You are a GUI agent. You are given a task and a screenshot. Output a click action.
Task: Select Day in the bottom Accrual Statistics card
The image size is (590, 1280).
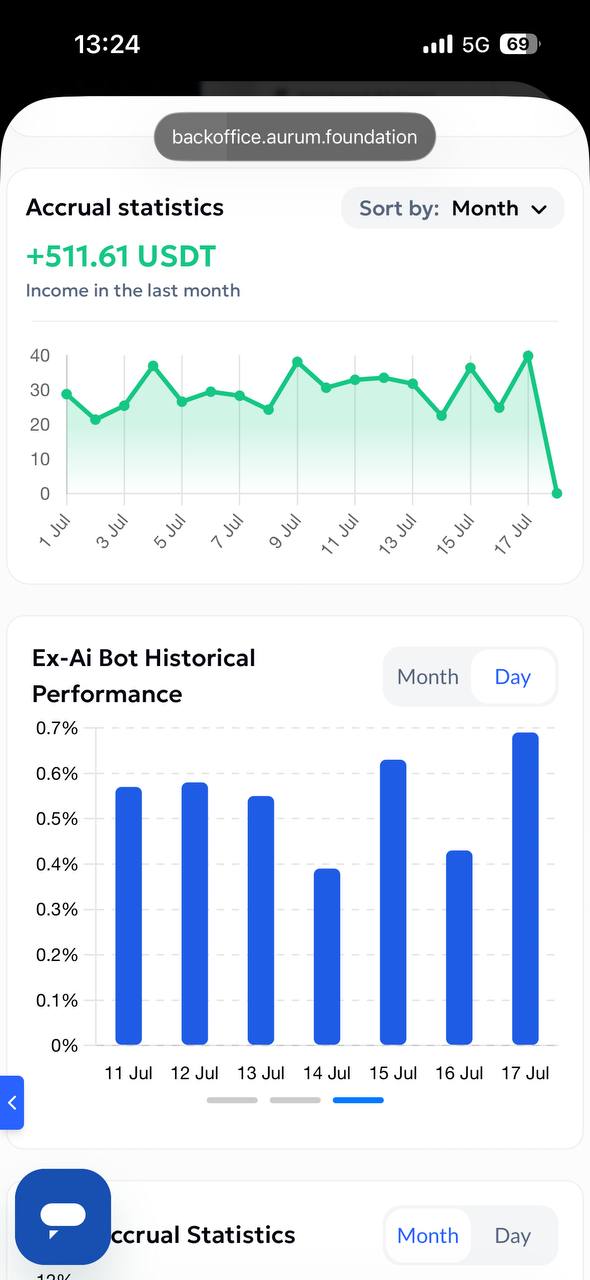click(x=512, y=1235)
